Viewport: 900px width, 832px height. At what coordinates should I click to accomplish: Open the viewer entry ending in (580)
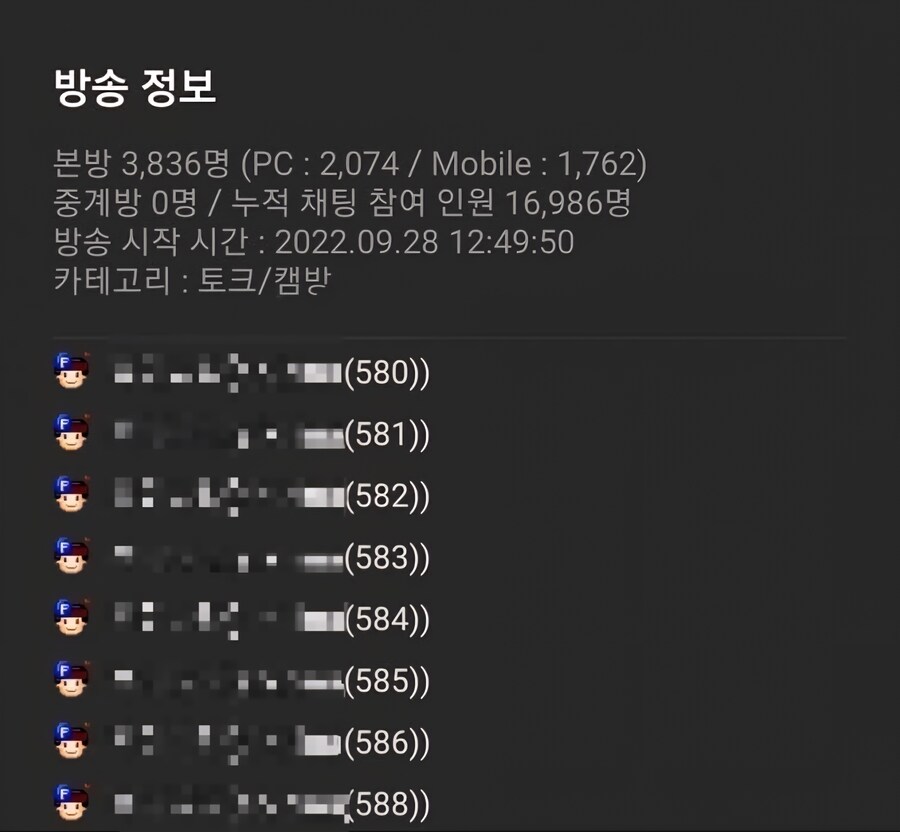tap(270, 373)
